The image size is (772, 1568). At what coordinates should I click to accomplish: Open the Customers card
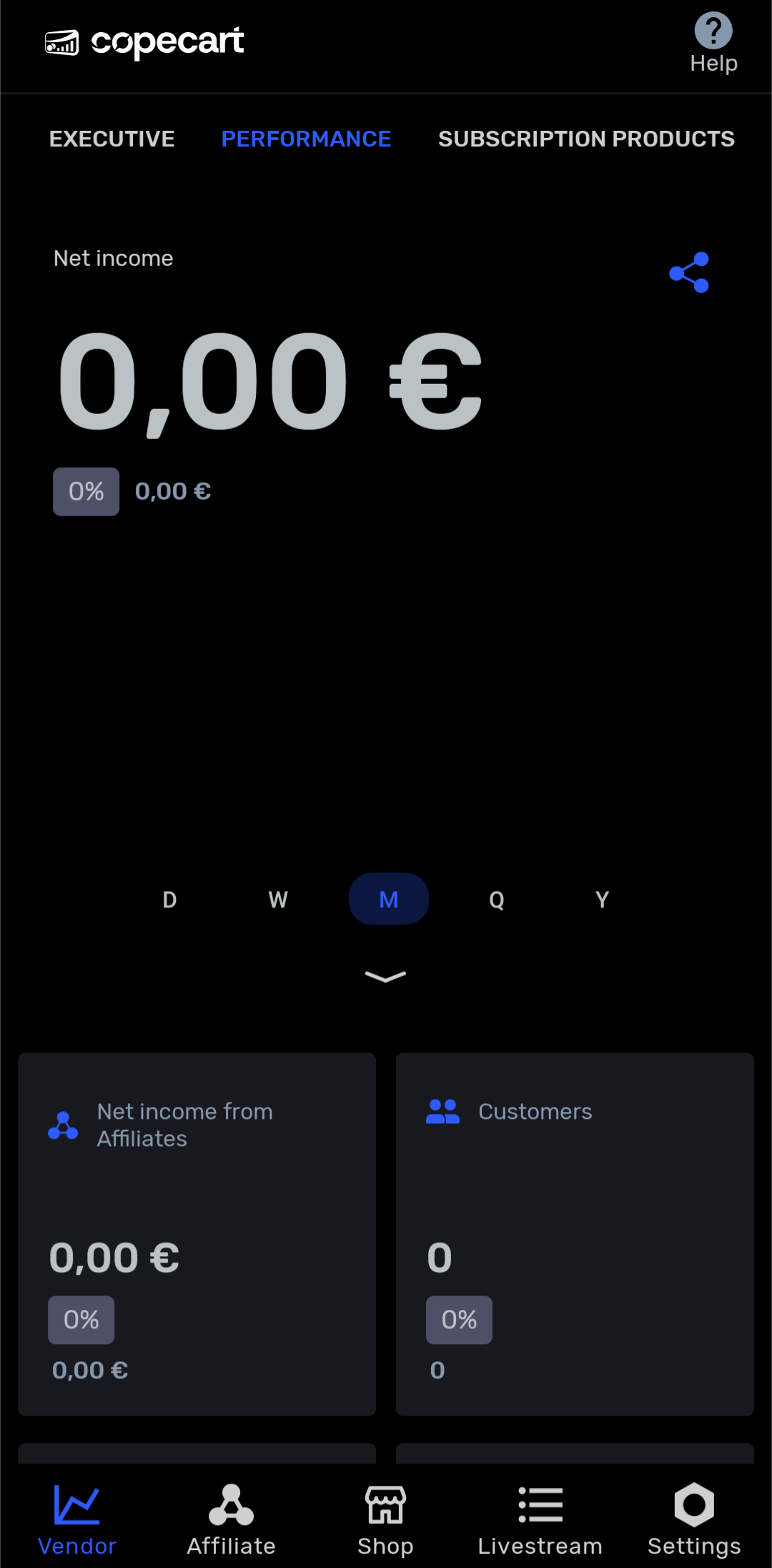[x=575, y=1233]
